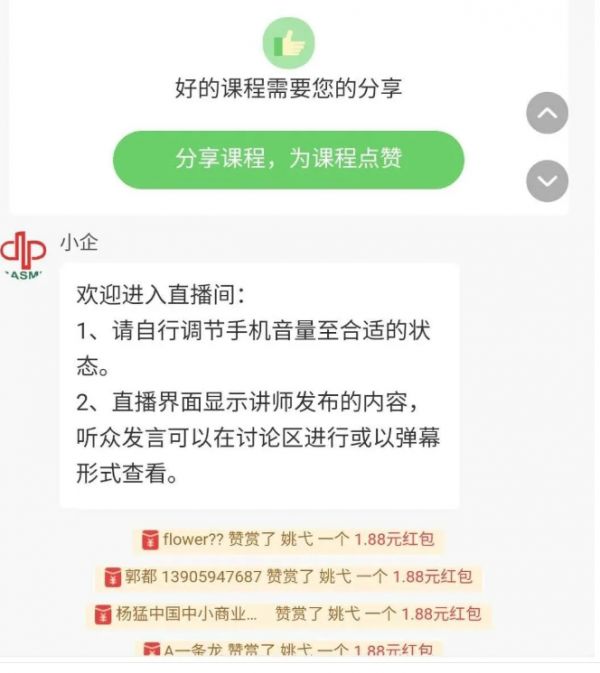Tap the green 分享课程，为课程点赞 button
This screenshot has width=600, height=673.
point(288,160)
